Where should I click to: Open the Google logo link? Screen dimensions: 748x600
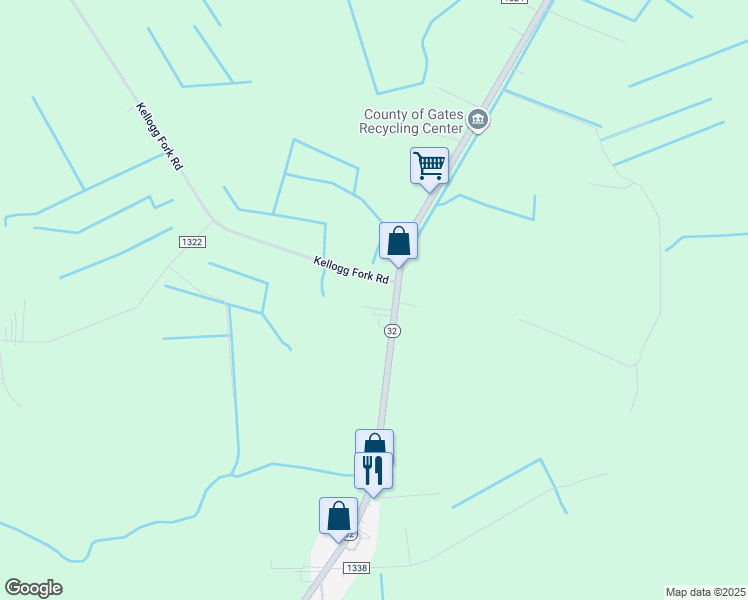pyautogui.click(x=34, y=588)
